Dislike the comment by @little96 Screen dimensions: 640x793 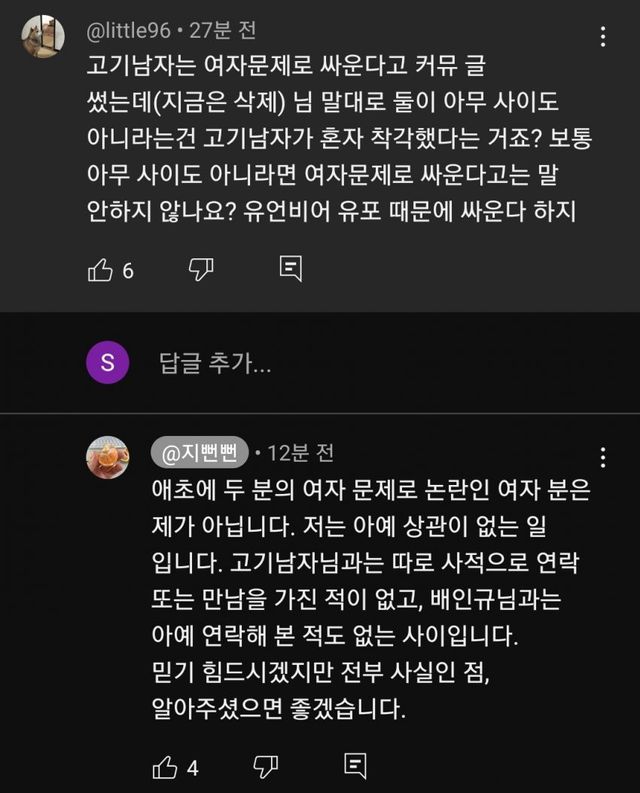point(202,269)
